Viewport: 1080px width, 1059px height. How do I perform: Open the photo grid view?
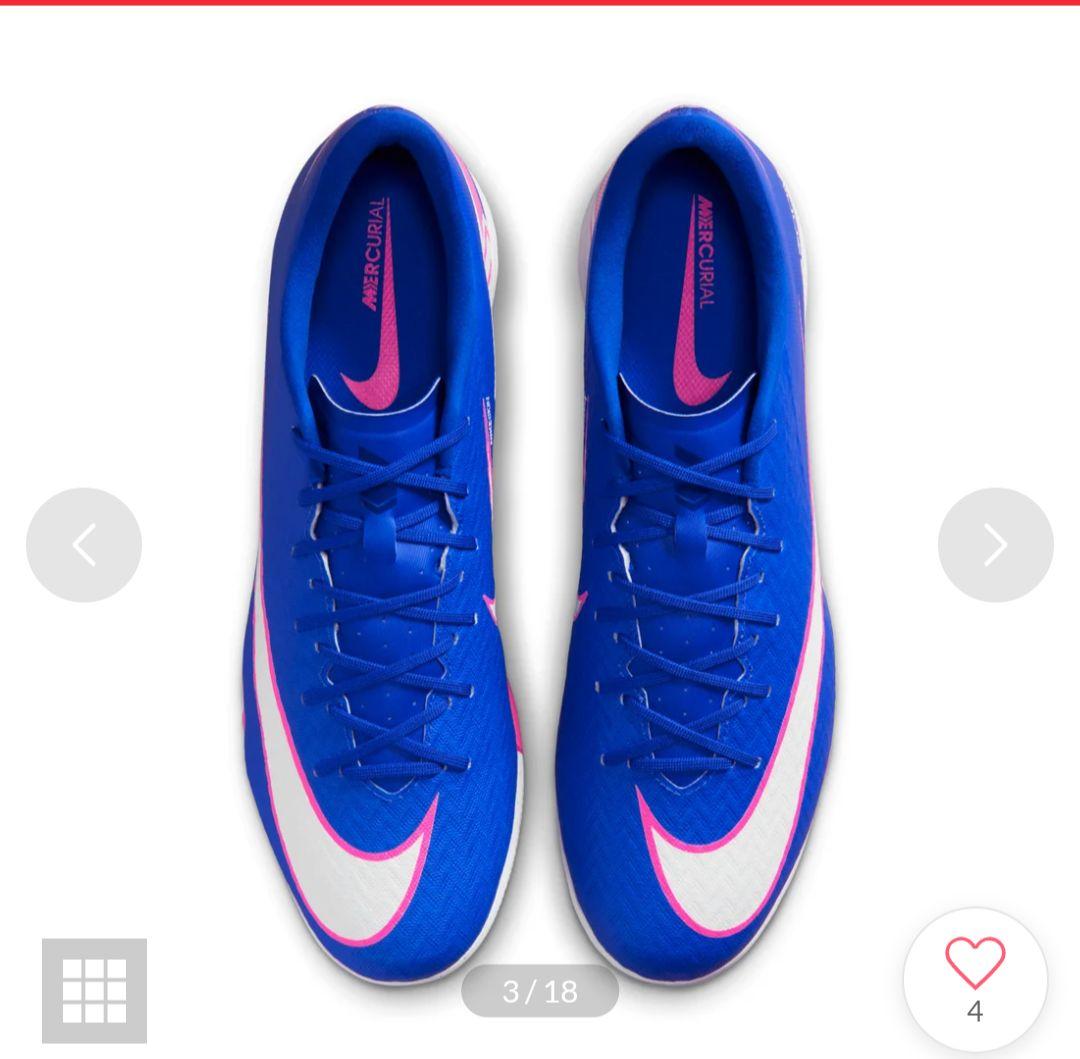pyautogui.click(x=94, y=990)
